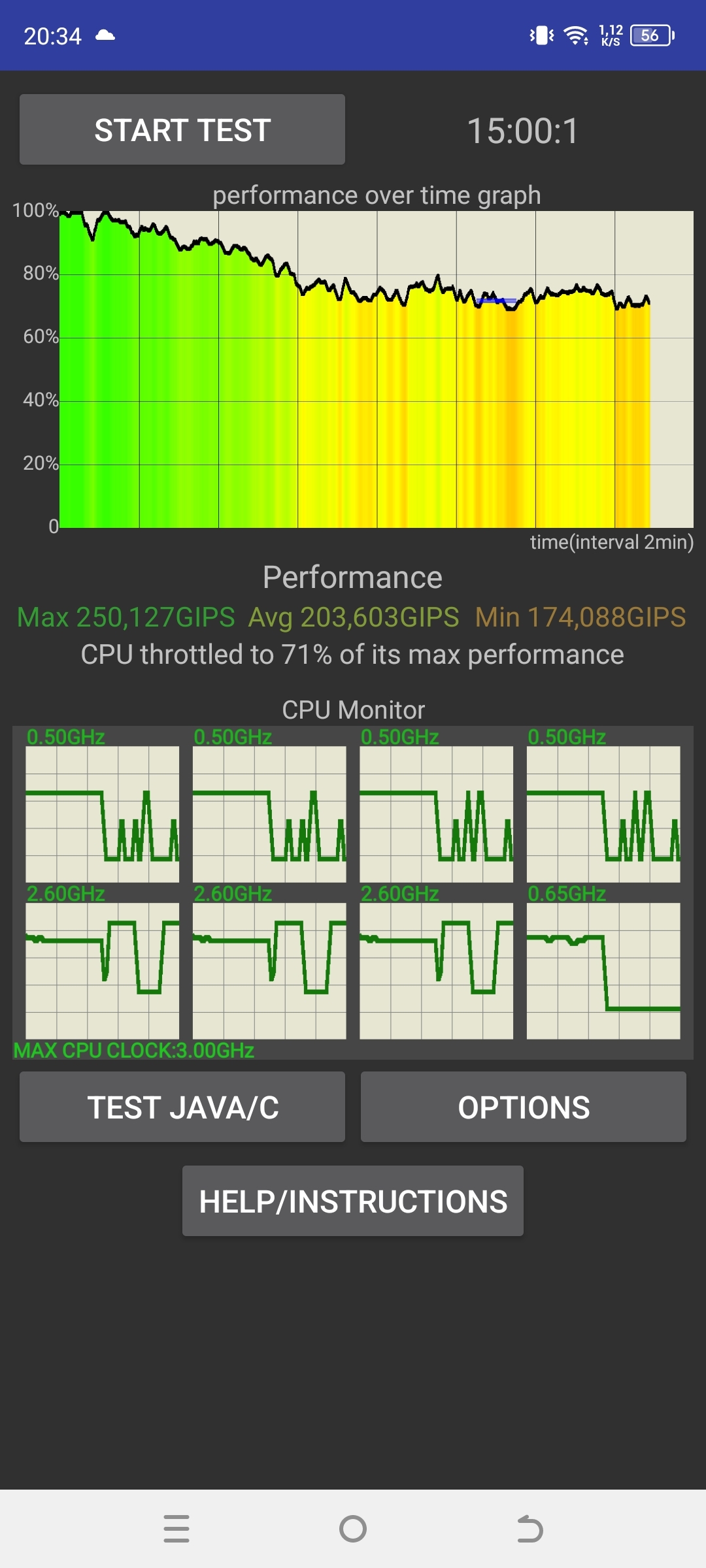Open the OPTIONS menu

point(524,1107)
